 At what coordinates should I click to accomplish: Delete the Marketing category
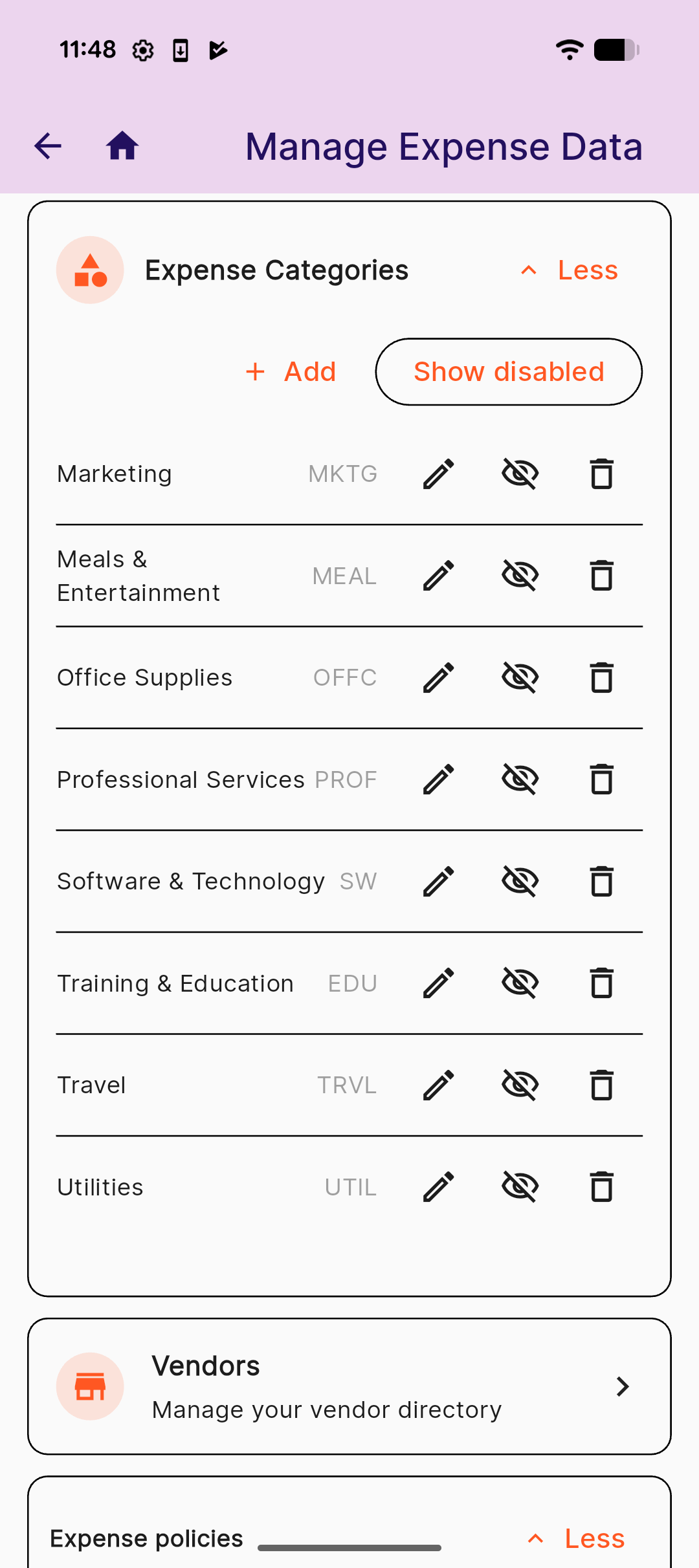point(602,474)
